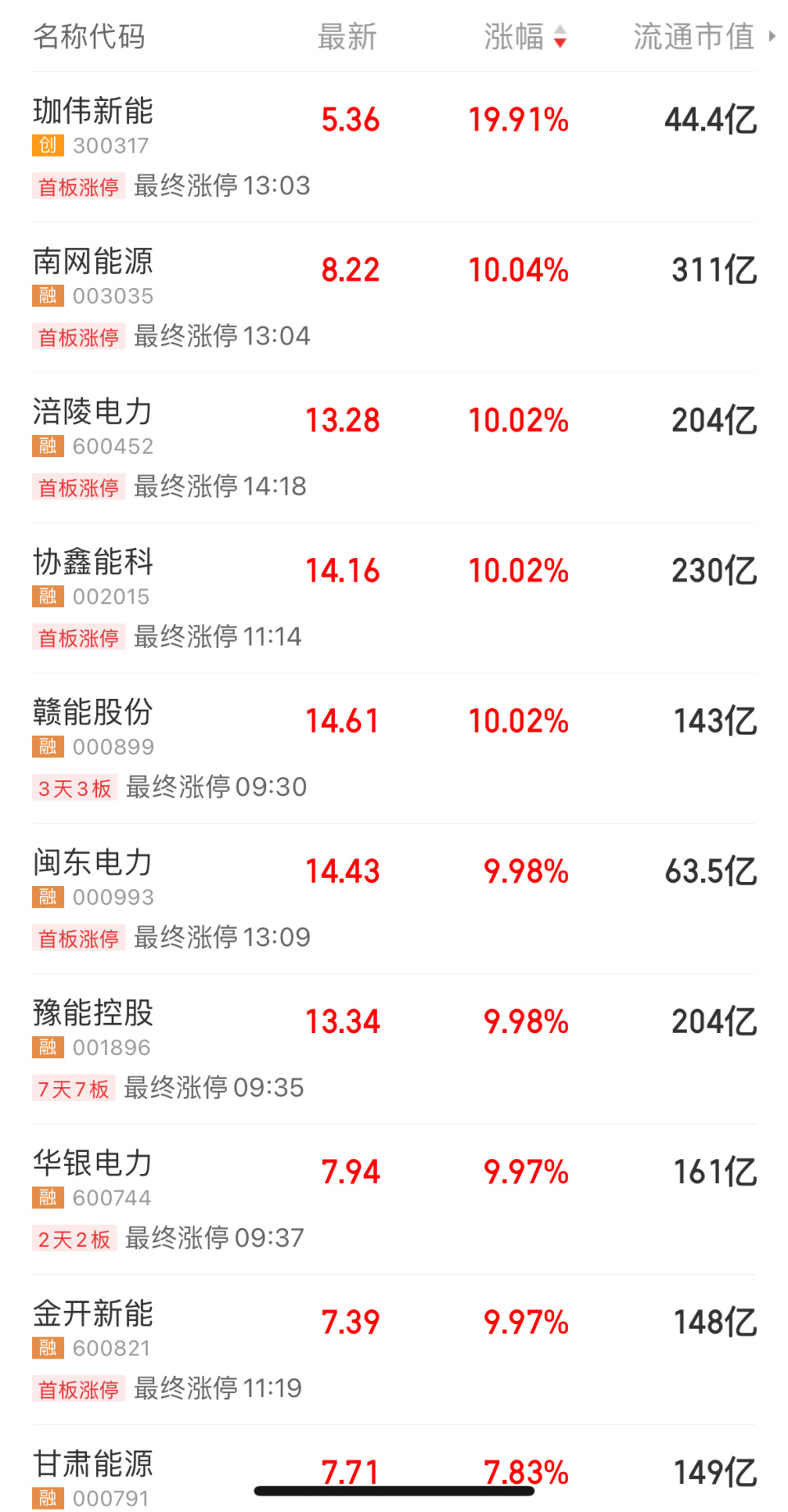Select stock code 600452 under 涪陵电力
This screenshot has height=1512, width=788.
[x=112, y=446]
